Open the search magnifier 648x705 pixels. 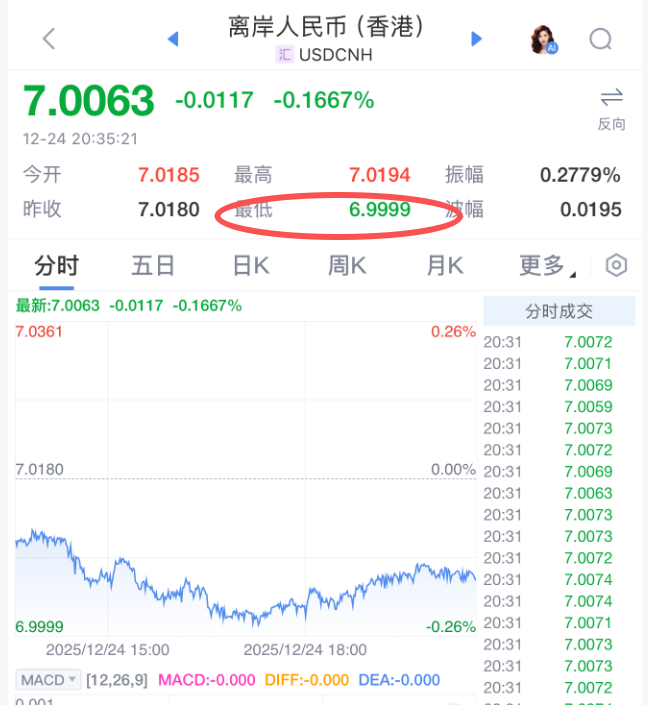pyautogui.click(x=600, y=39)
